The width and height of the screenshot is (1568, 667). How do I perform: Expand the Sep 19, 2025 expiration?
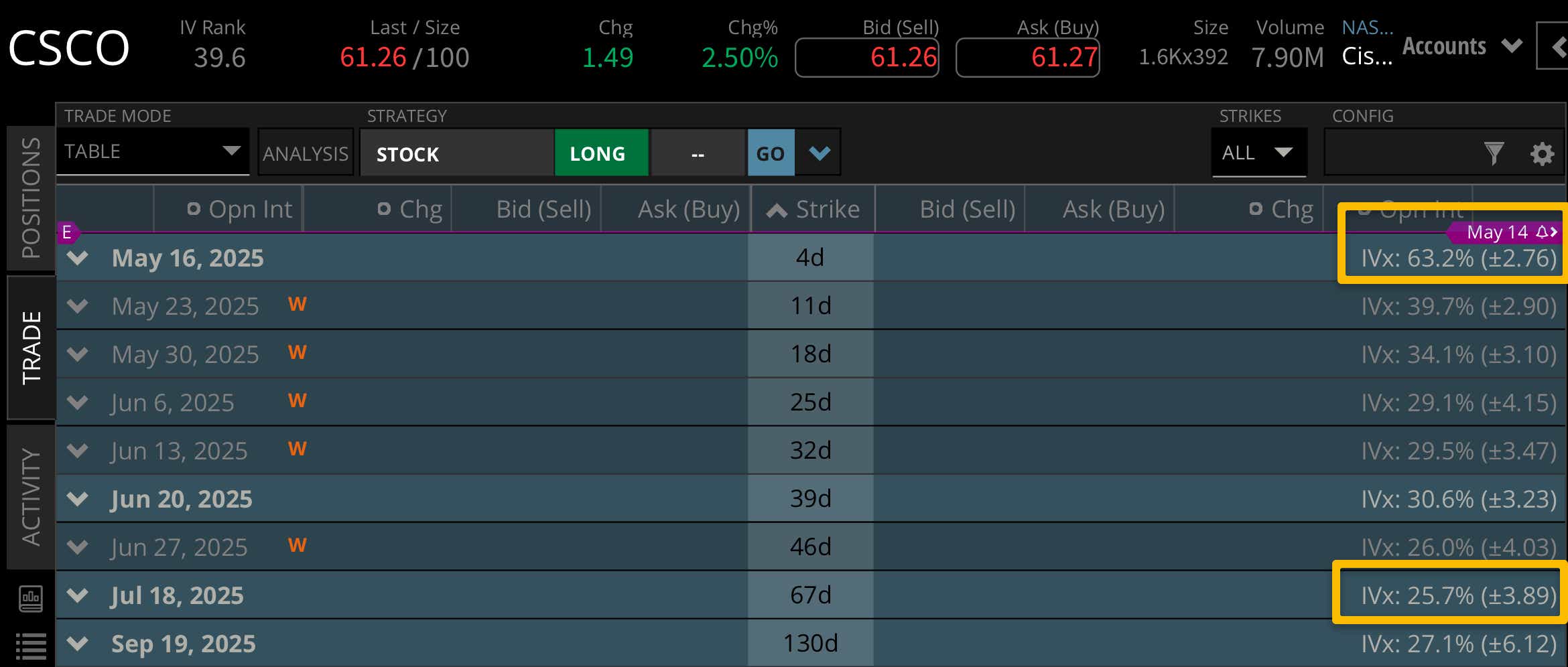click(x=78, y=644)
